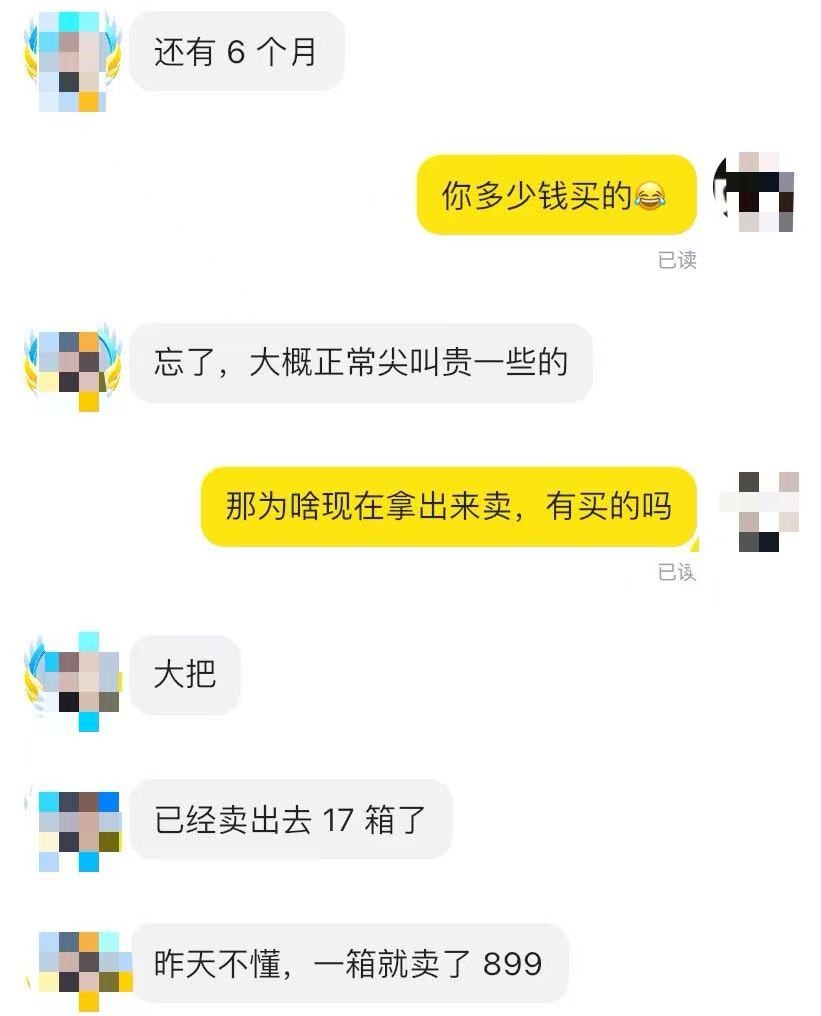Tap my avatar next to "你多少钱买的"
This screenshot has width=821, height=1016.
(x=755, y=192)
